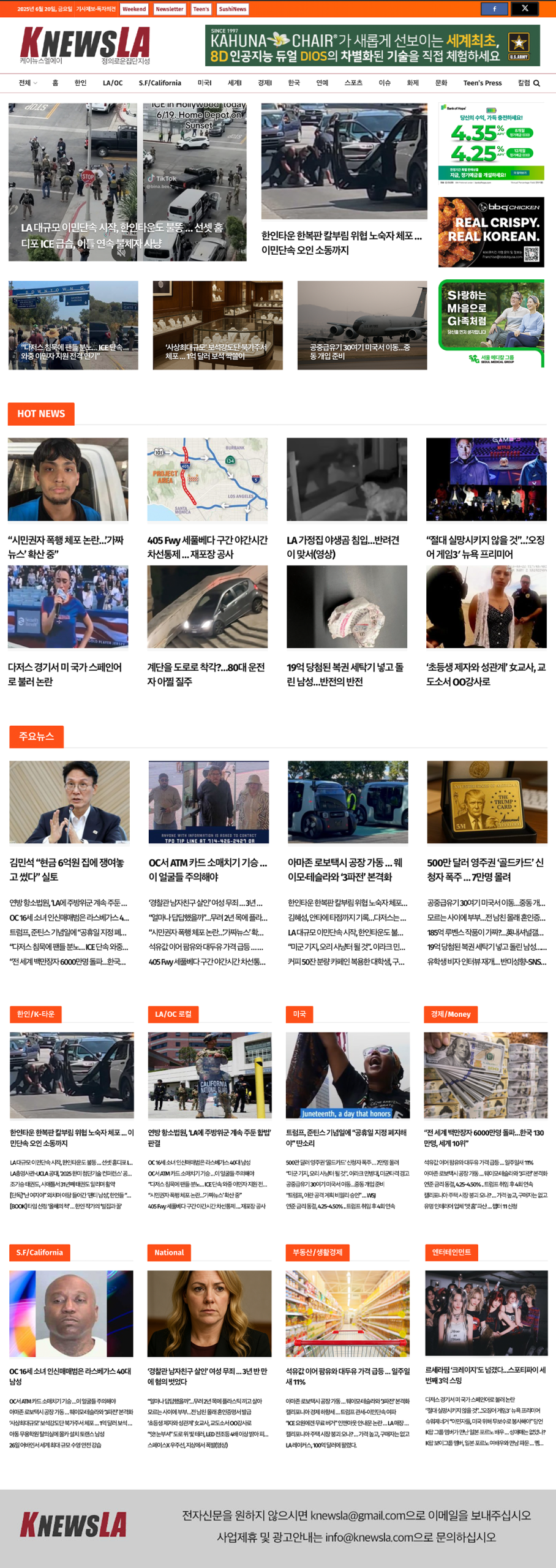Open the Newsletter button
This screenshot has width=556, height=1568.
coord(169,9)
